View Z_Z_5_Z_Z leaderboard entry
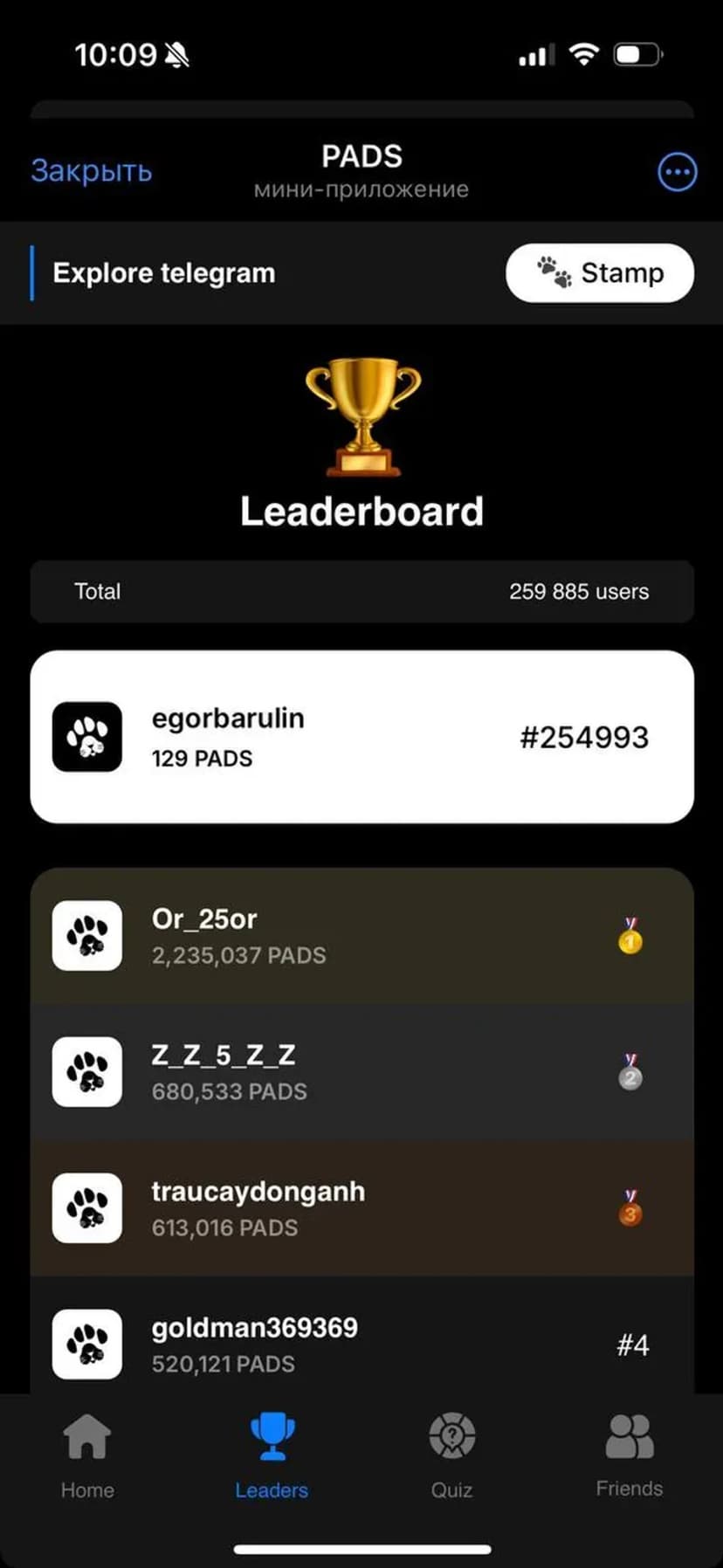723x1568 pixels. coord(361,1072)
